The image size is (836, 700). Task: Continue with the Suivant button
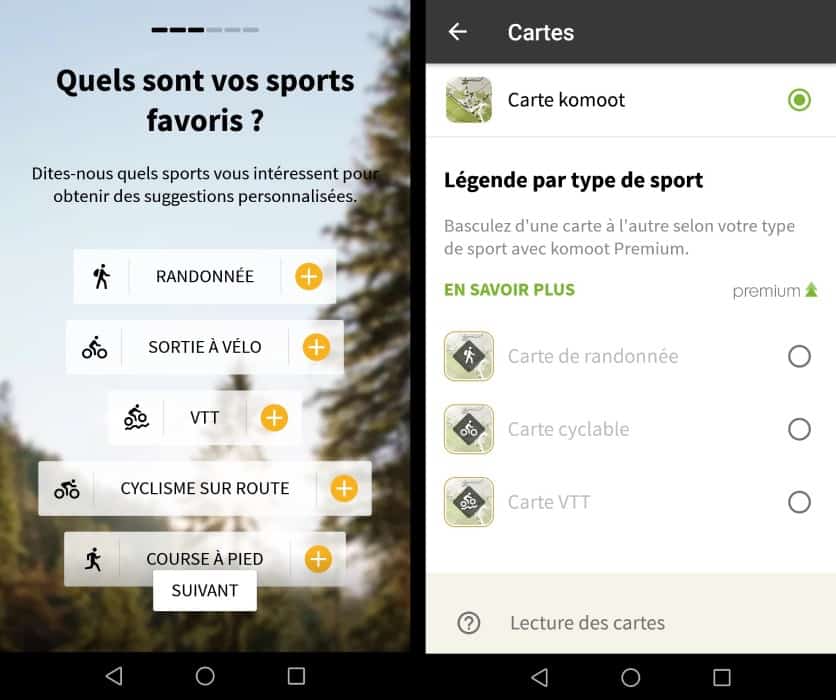point(204,590)
